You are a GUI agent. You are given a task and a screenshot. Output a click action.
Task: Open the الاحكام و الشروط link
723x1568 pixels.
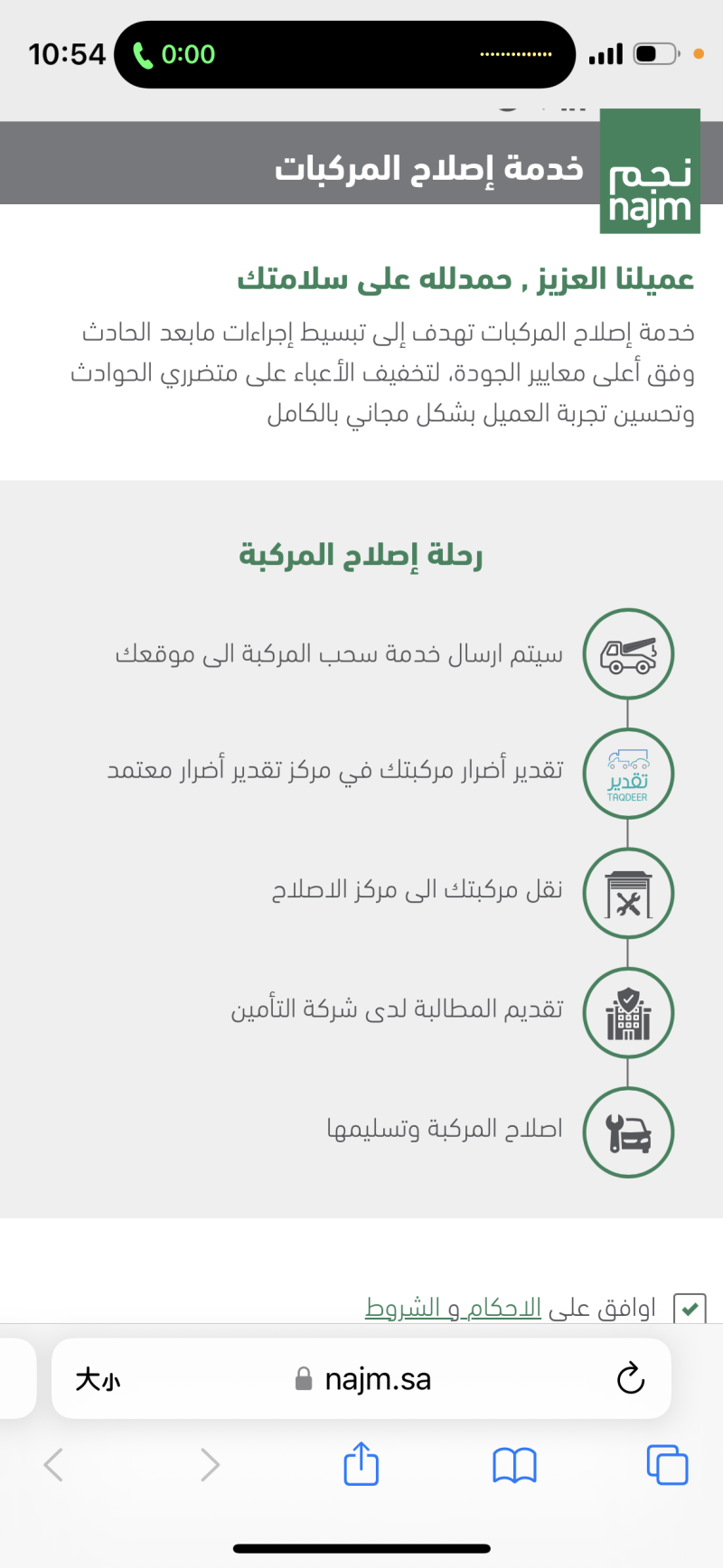[x=453, y=1308]
